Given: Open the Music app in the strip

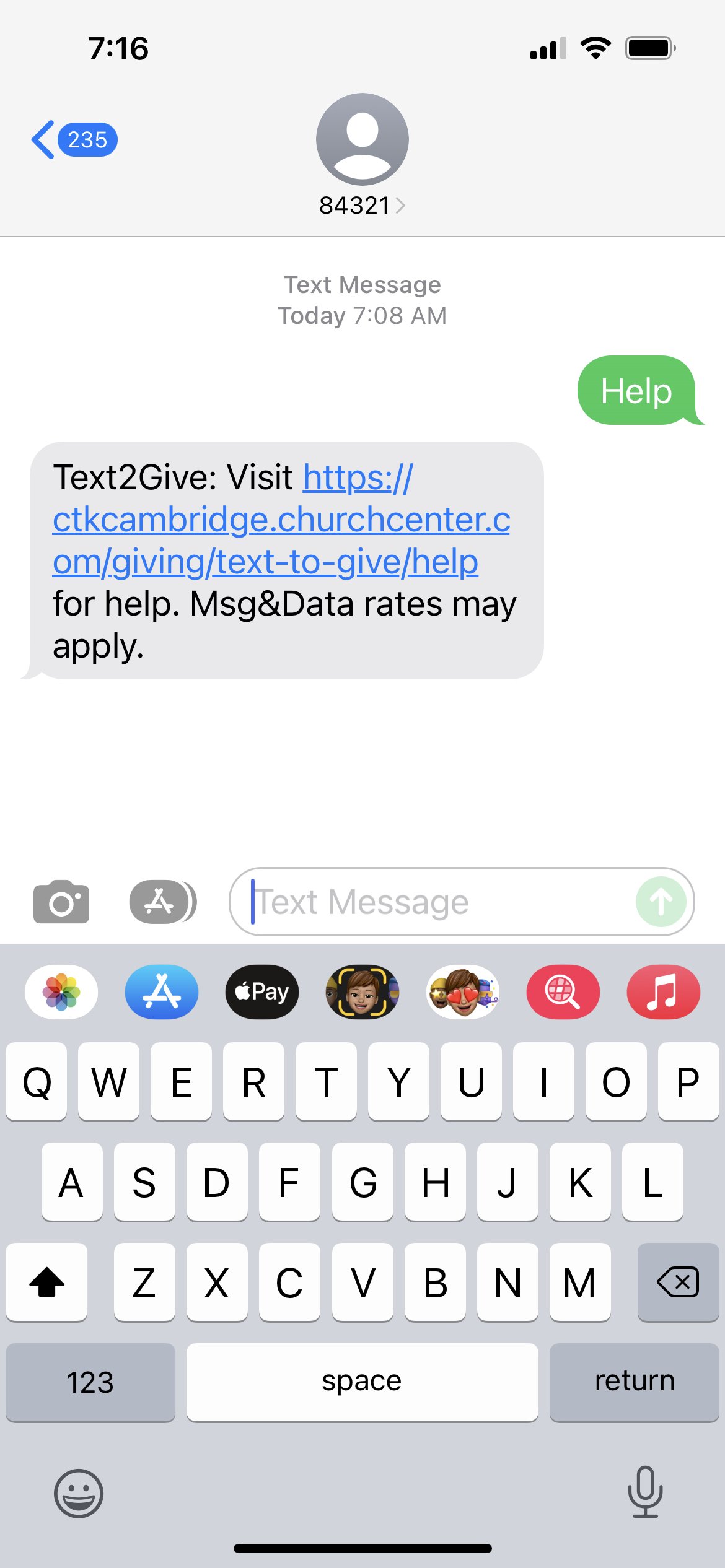Looking at the screenshot, I should click(x=664, y=991).
